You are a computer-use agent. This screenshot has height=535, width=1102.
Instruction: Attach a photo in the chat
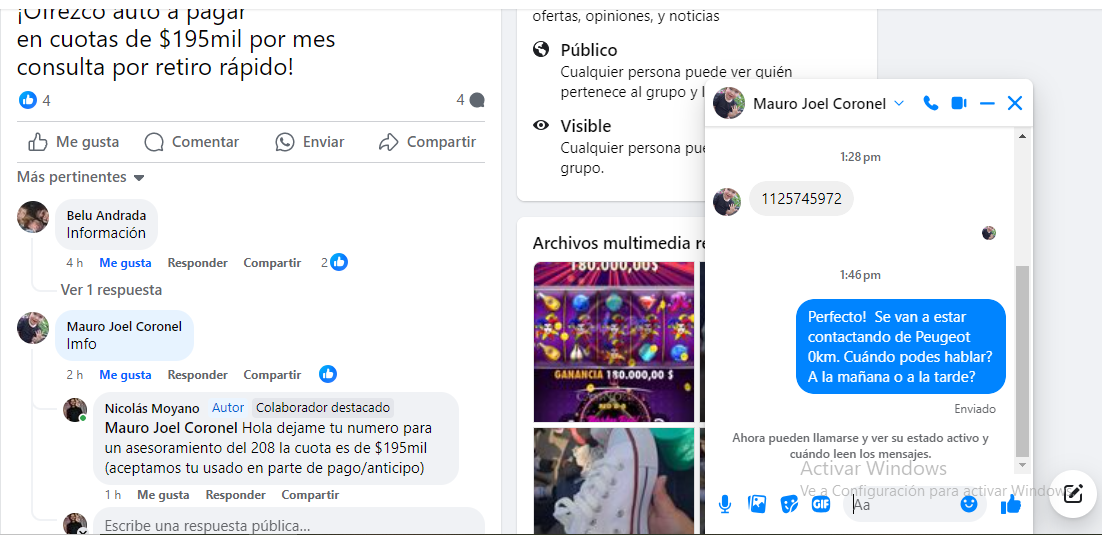757,504
